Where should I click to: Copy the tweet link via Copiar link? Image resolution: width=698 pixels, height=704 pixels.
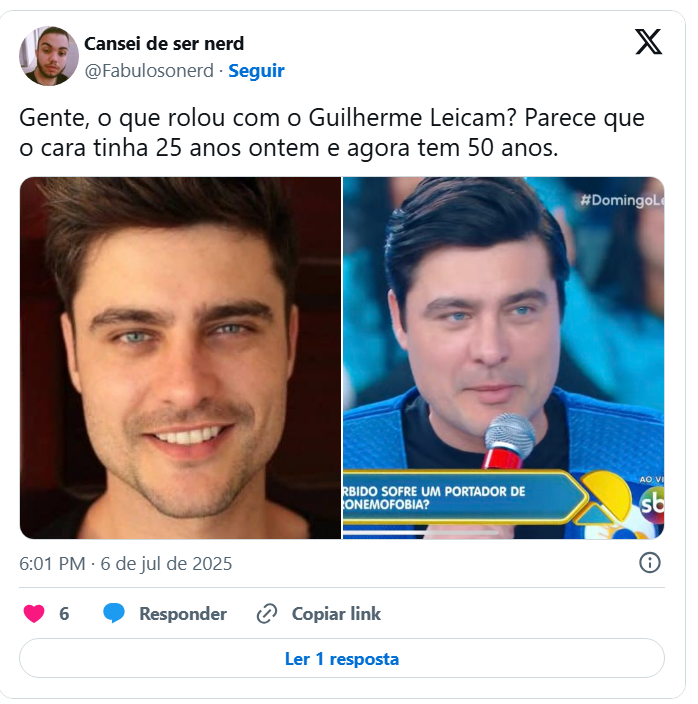coord(319,614)
